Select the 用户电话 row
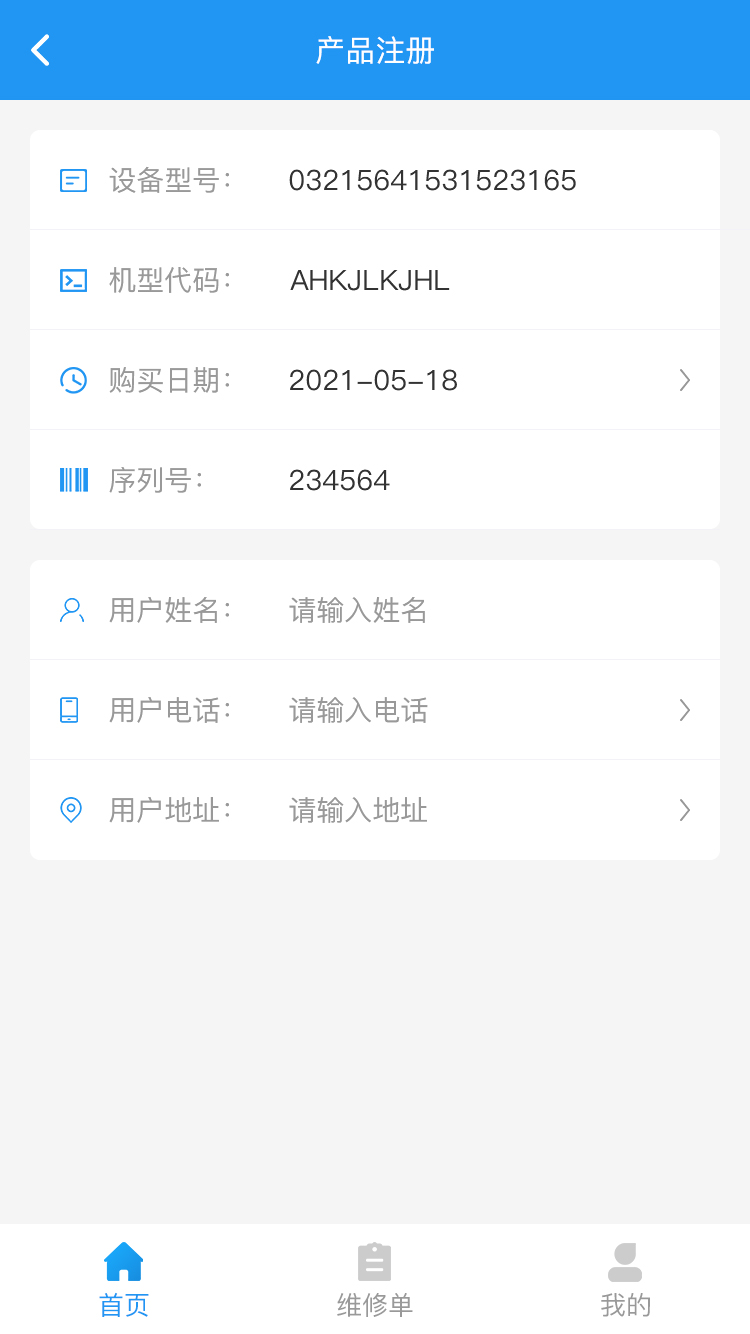This screenshot has width=750, height=1334. pyautogui.click(x=480, y=710)
